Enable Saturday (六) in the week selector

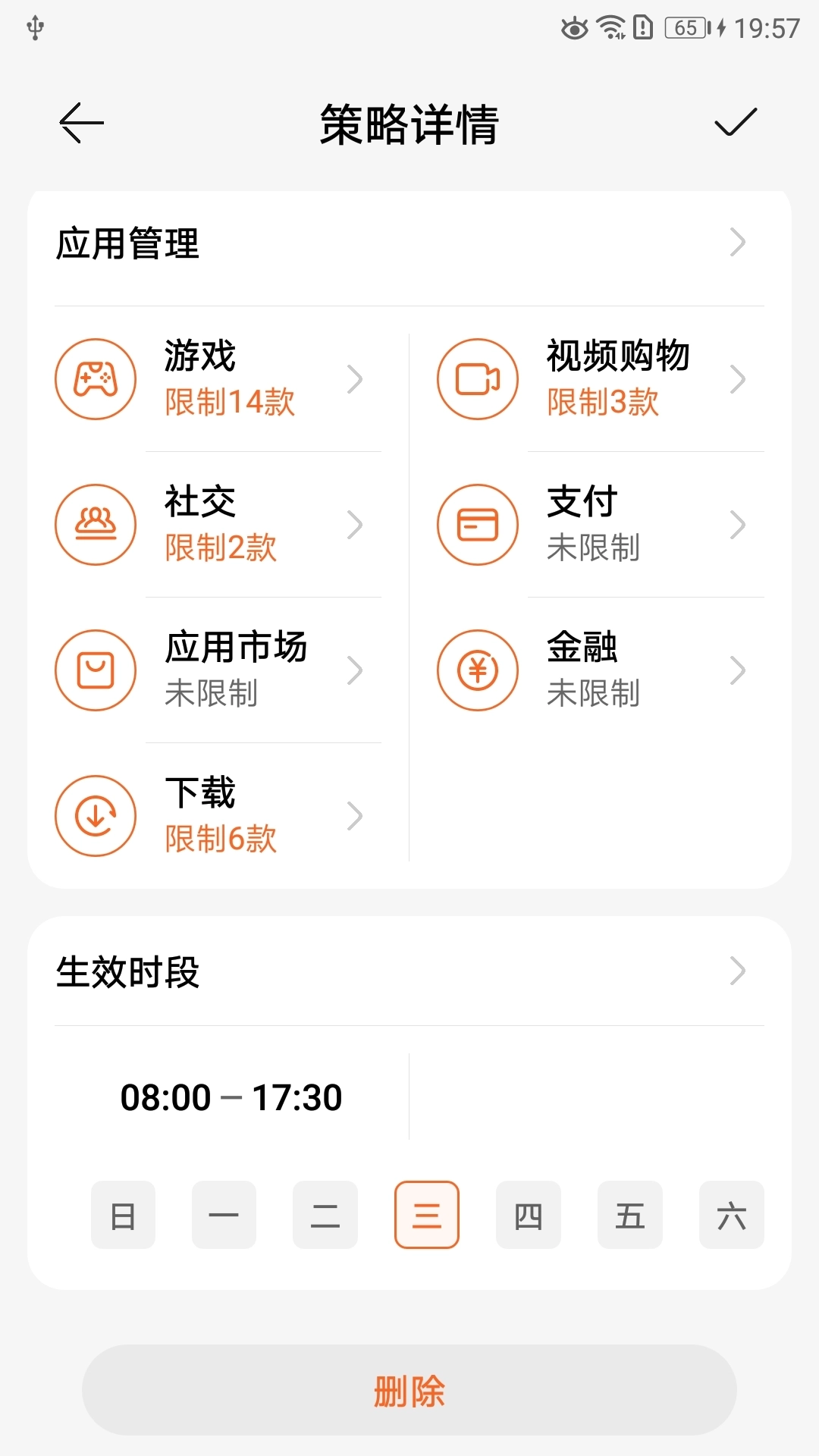click(x=731, y=1216)
